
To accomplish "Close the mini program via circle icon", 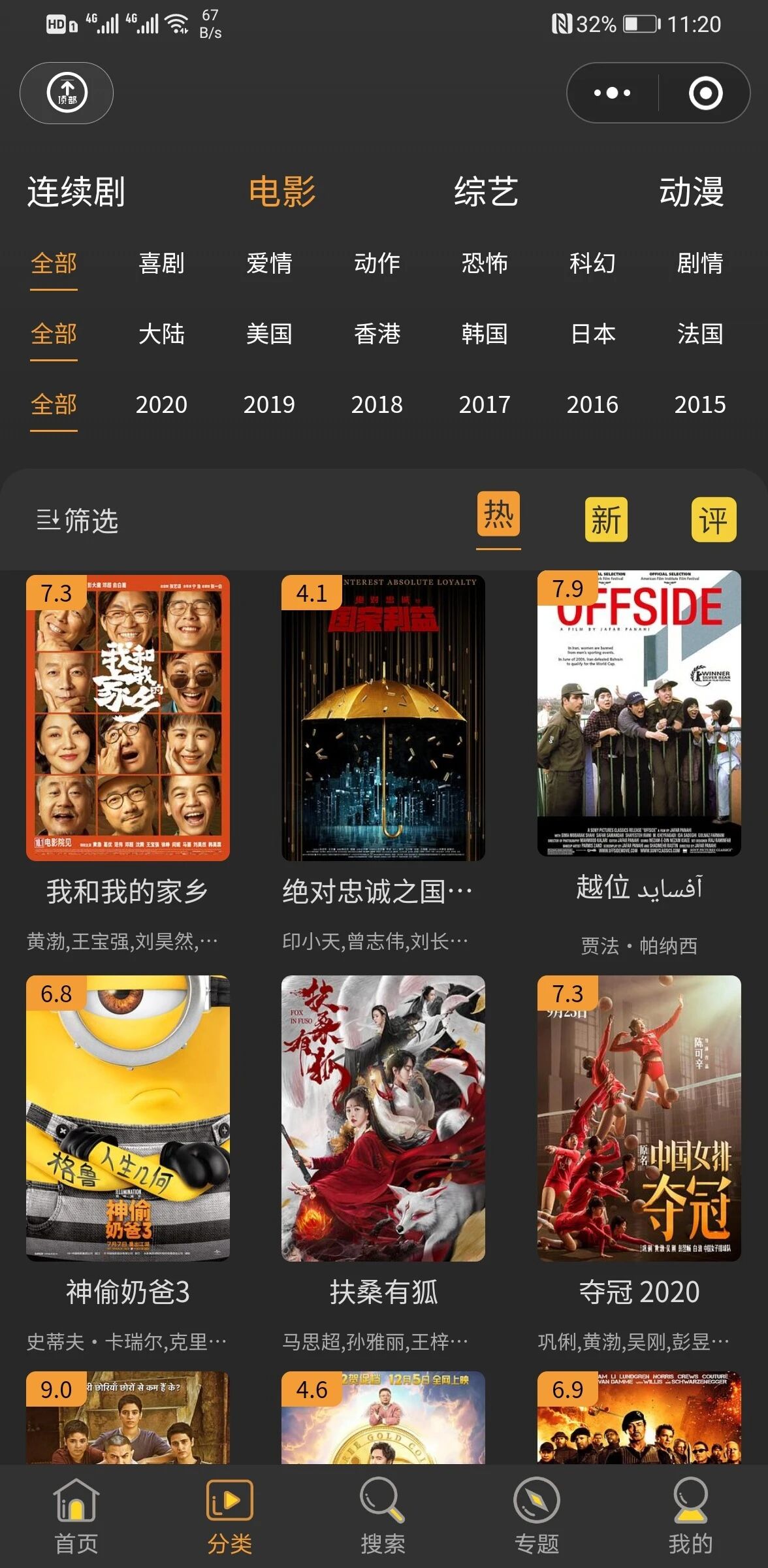I will (705, 93).
